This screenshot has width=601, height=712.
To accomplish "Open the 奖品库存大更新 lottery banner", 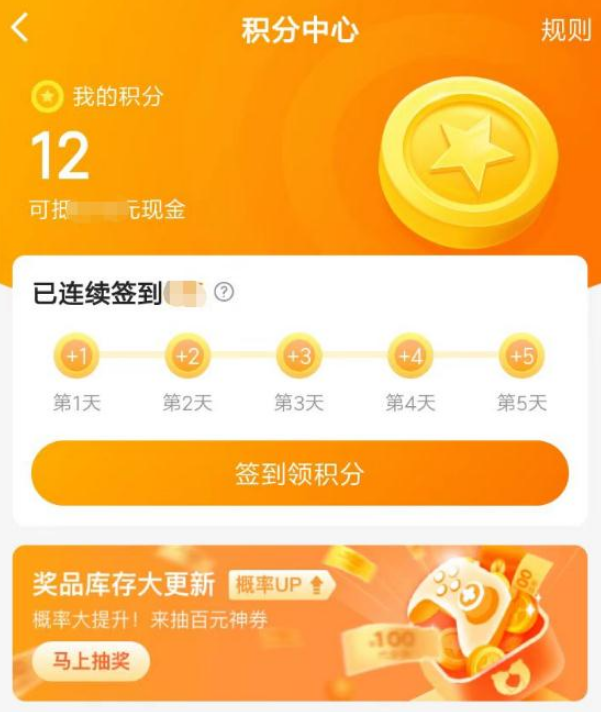I will click(x=300, y=623).
